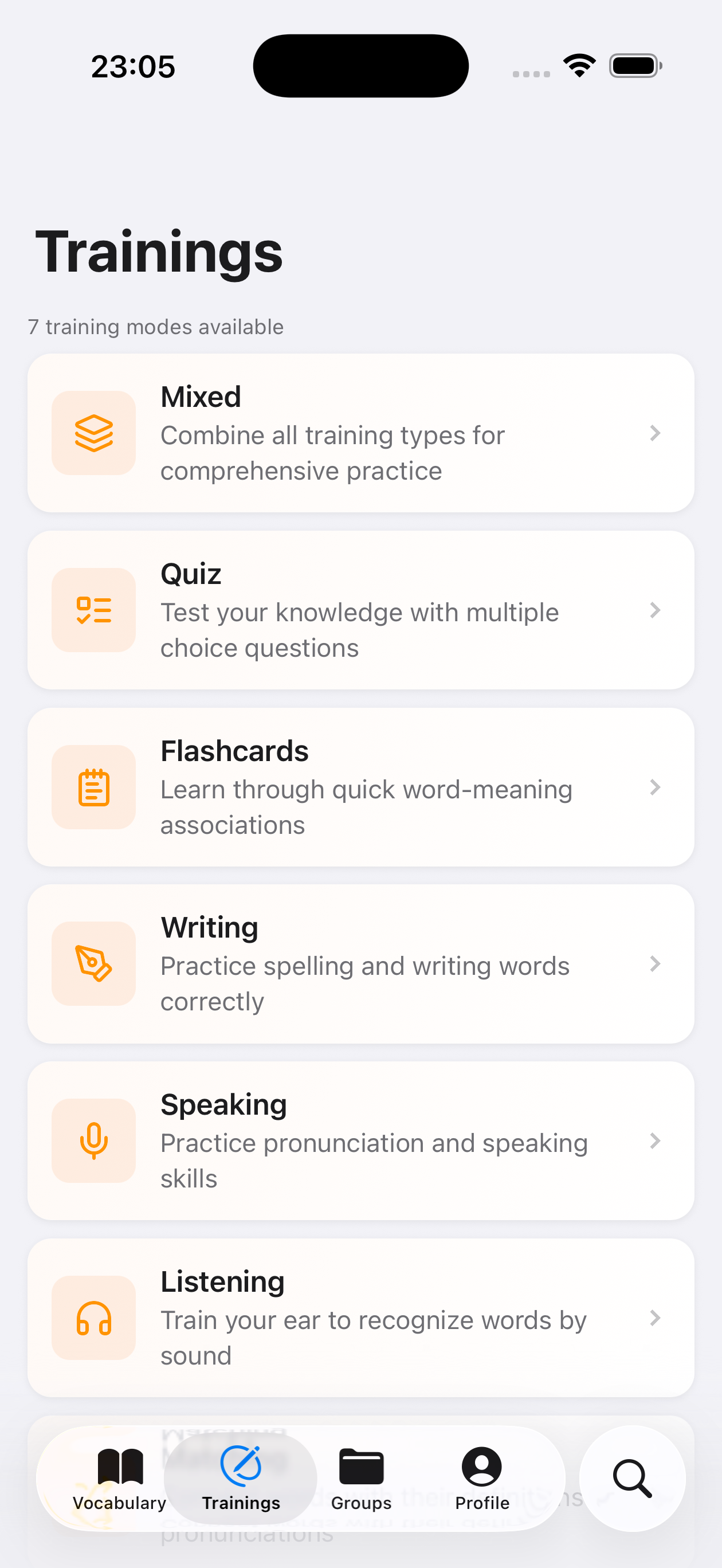
Task: Switch to the Vocabulary tab
Action: tap(119, 1479)
